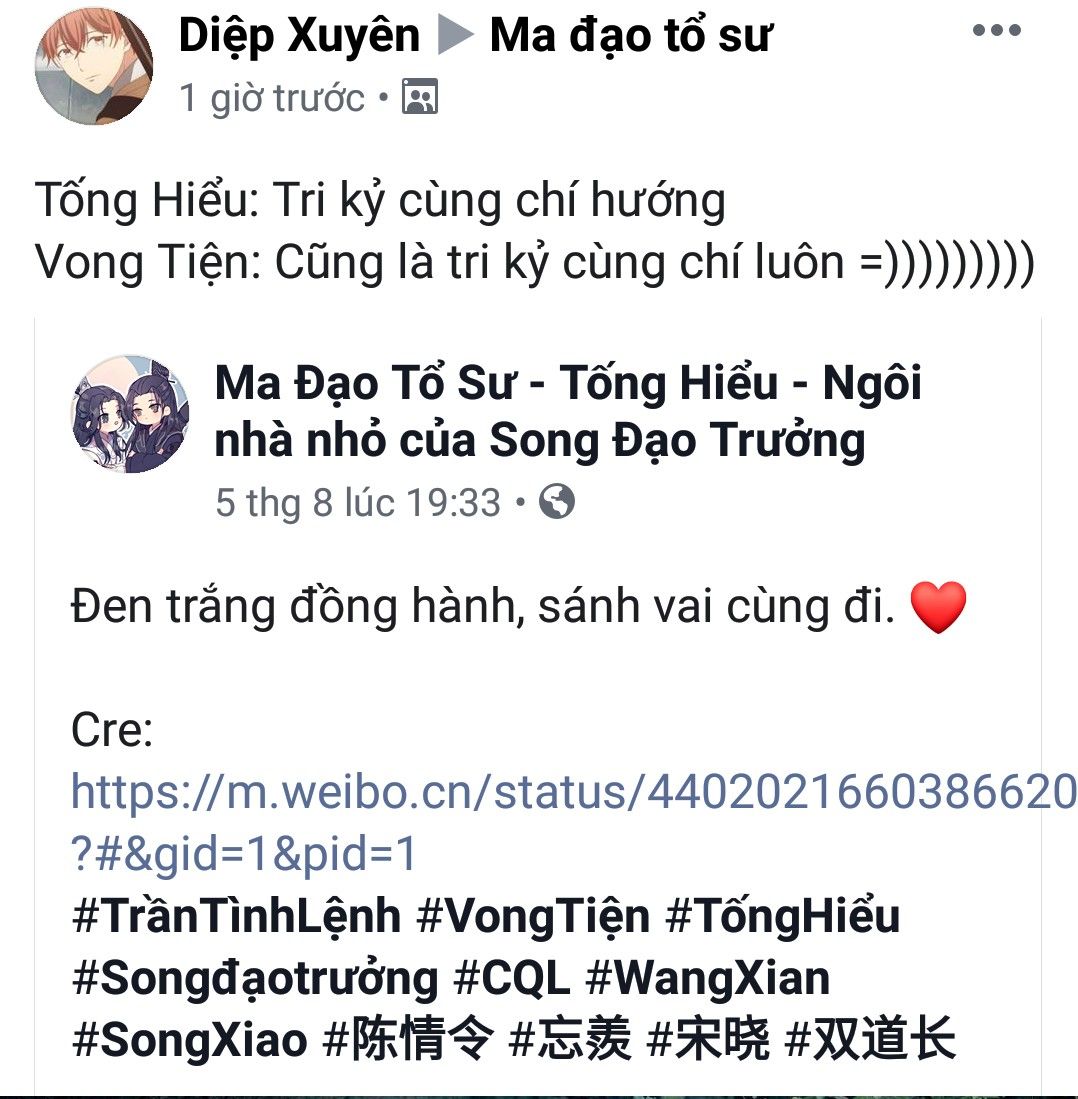Open the #Songđạotrưởng hashtag
This screenshot has width=1078, height=1099.
coord(255,978)
